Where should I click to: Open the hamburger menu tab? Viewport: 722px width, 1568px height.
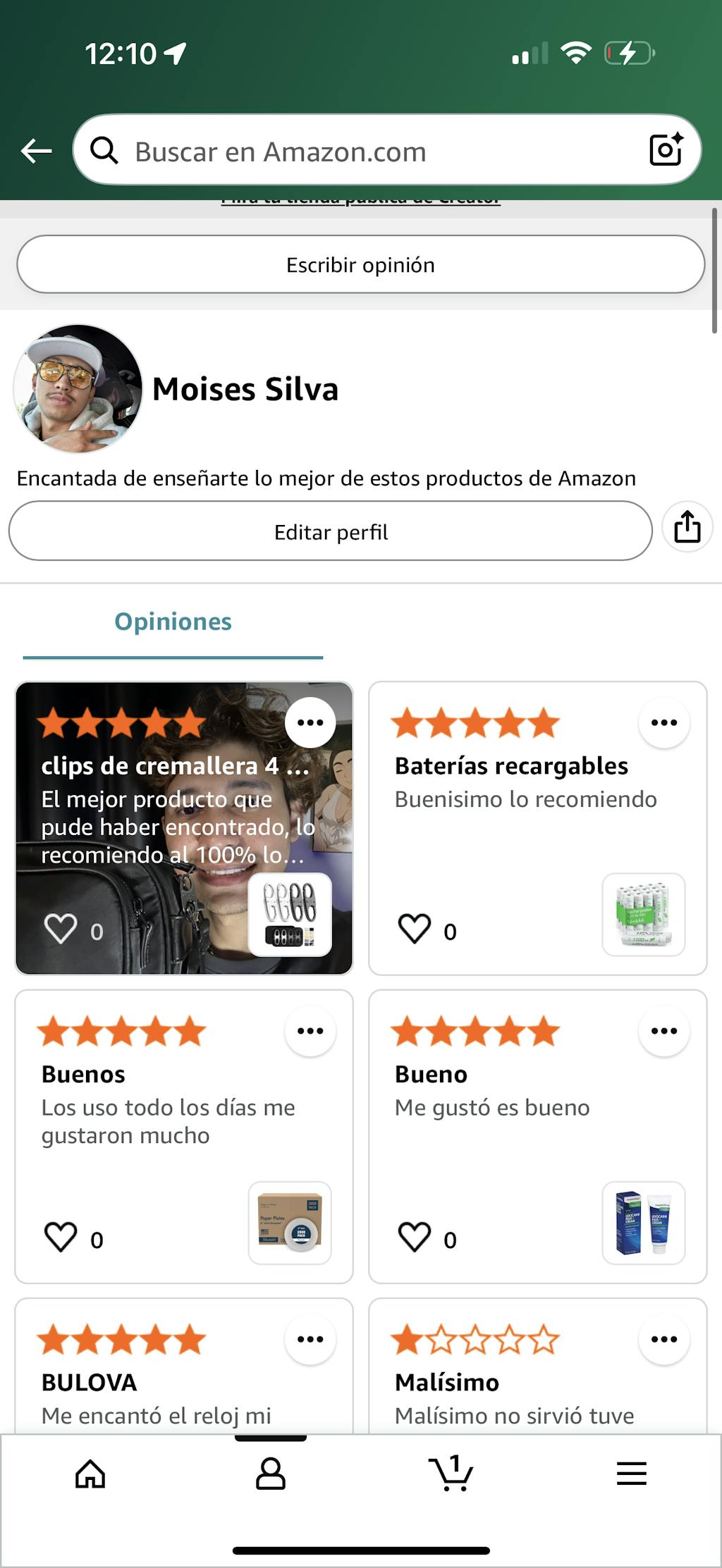tap(631, 1473)
